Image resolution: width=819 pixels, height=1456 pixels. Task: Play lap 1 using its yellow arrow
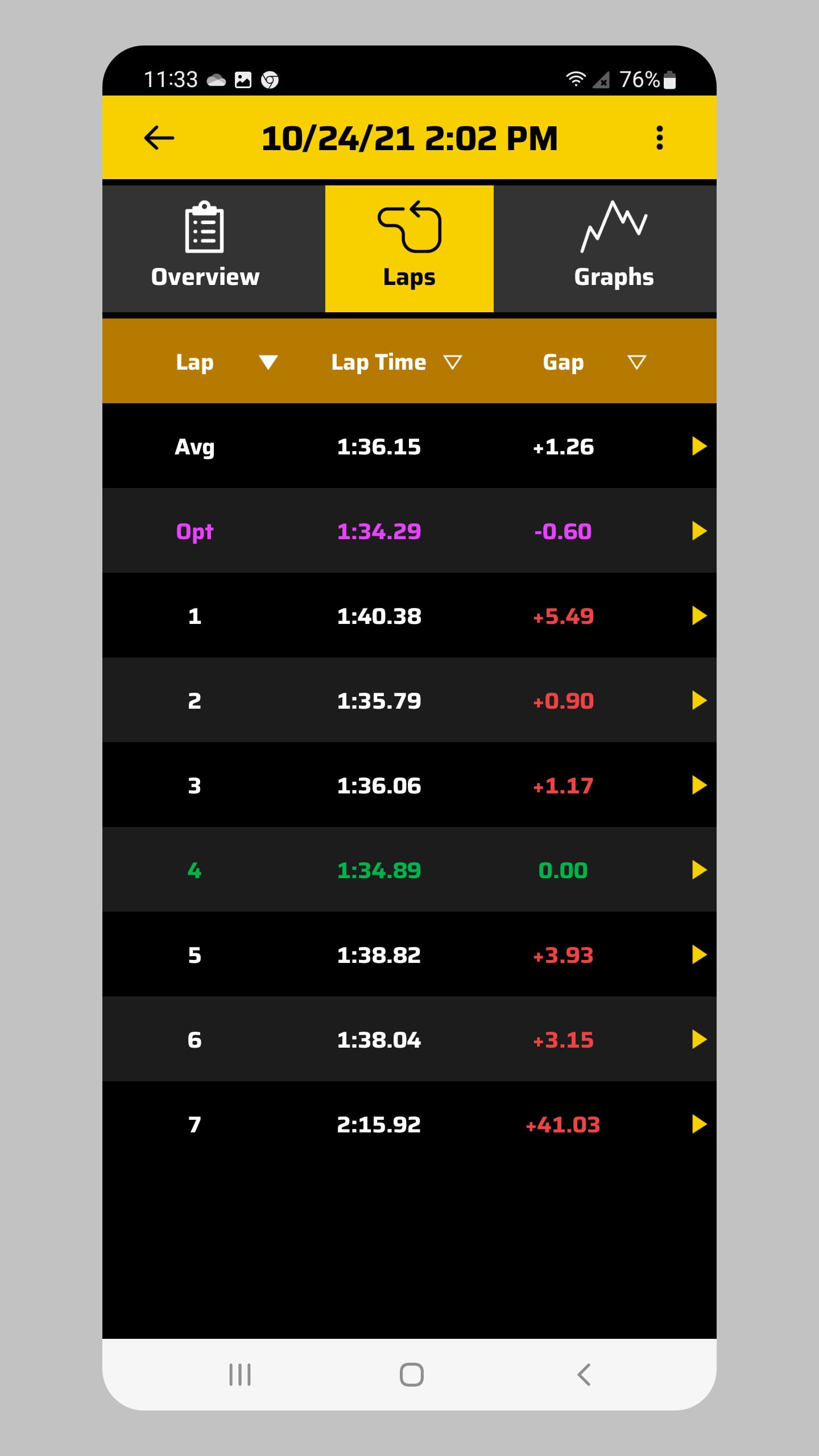[x=698, y=615]
